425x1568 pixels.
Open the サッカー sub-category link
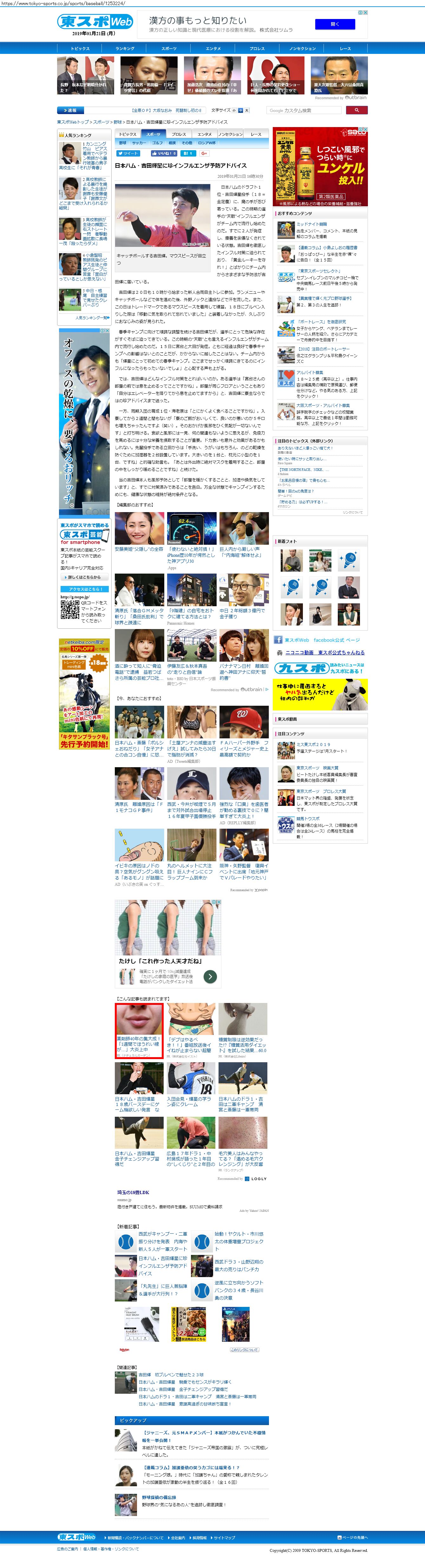(139, 142)
